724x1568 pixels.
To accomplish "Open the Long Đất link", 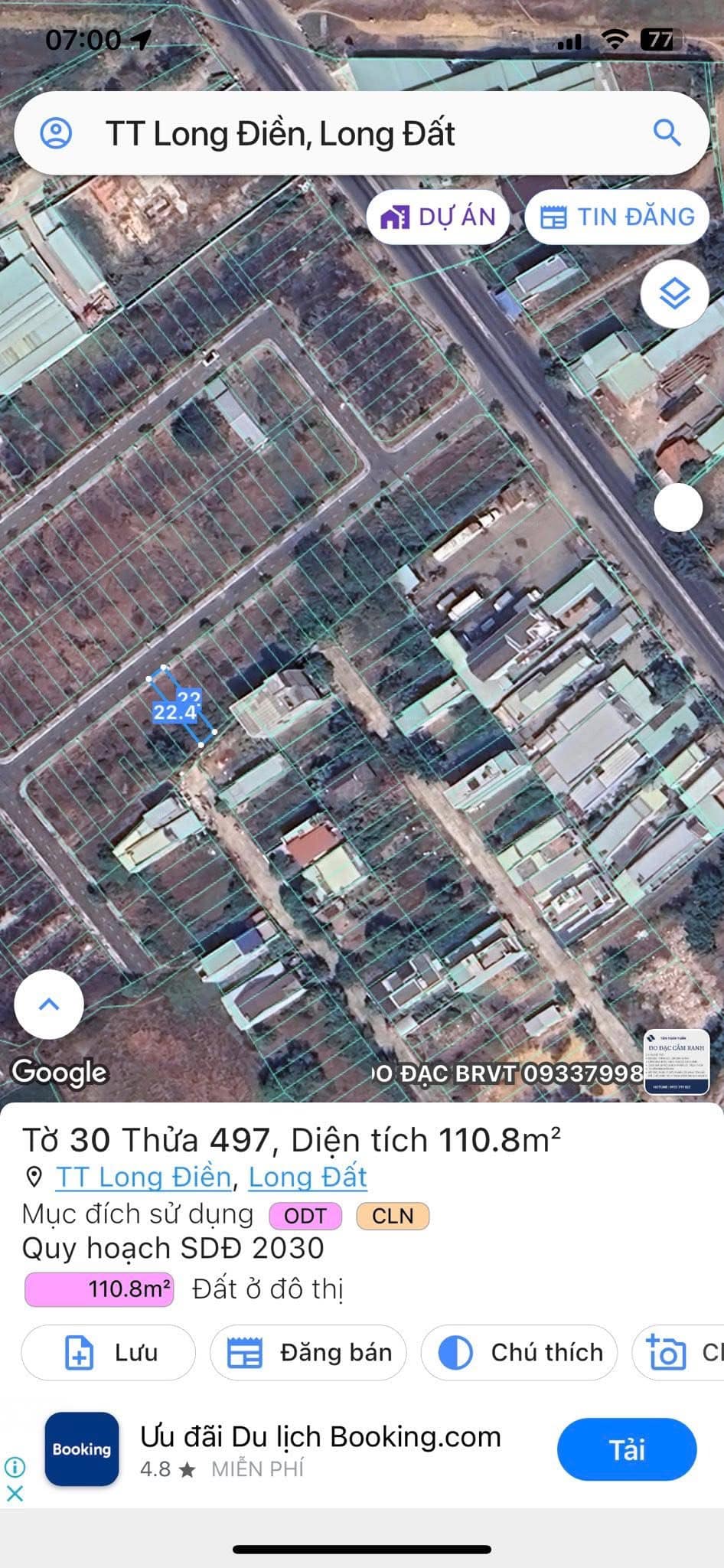I will 308,1177.
